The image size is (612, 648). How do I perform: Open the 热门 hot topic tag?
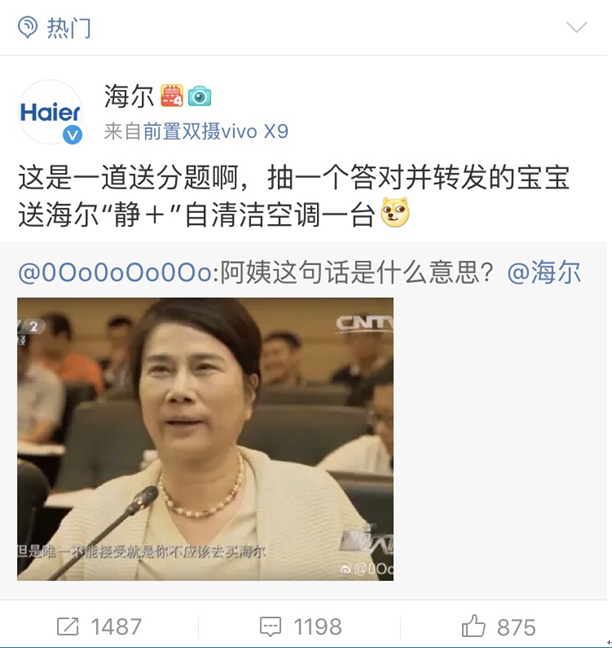(56, 28)
